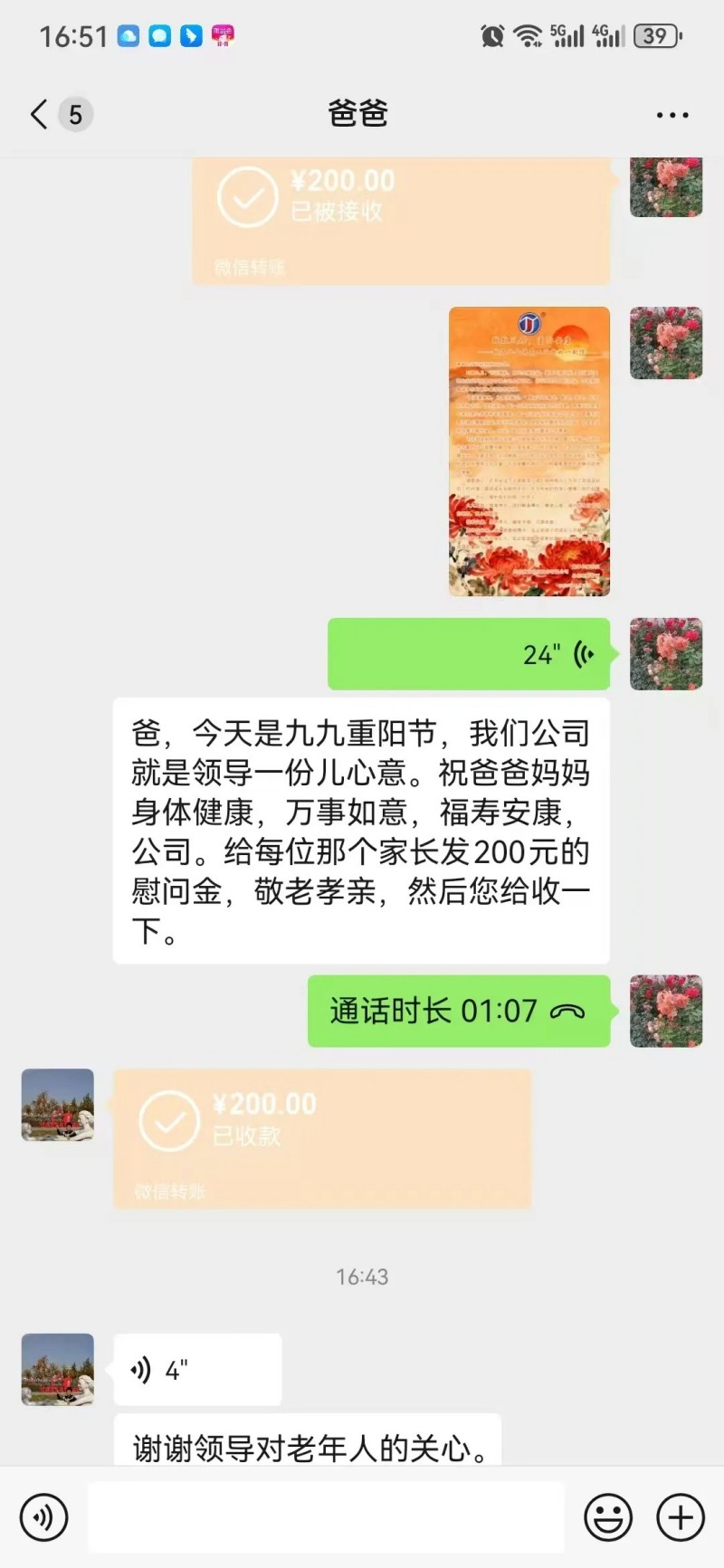Image resolution: width=724 pixels, height=1568 pixels.
Task: Tap the unread count badge showing 5
Action: (72, 114)
